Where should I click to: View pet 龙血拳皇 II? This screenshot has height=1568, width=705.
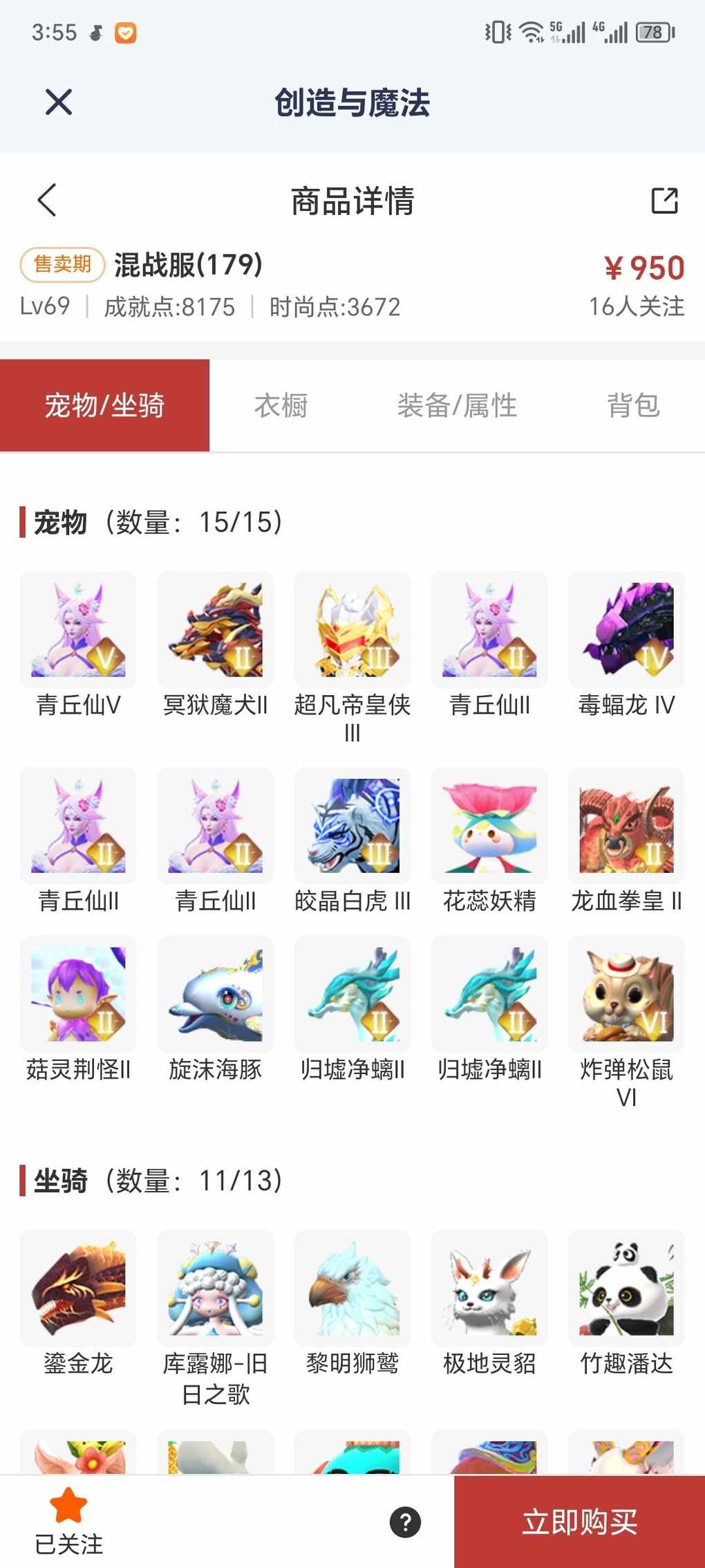point(626,825)
